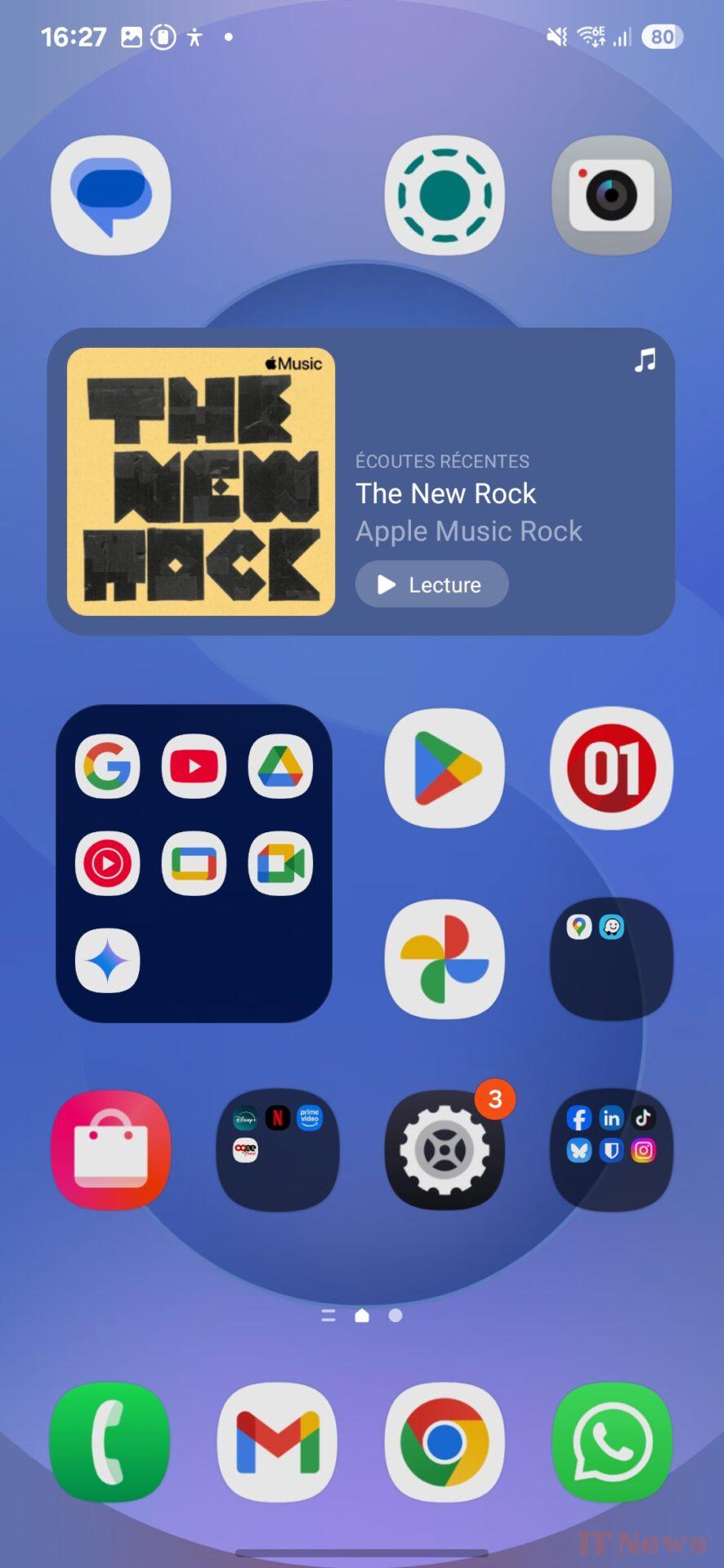Open the pink shopping bag store app
Viewport: 724px width, 1568px height.
(x=111, y=1150)
